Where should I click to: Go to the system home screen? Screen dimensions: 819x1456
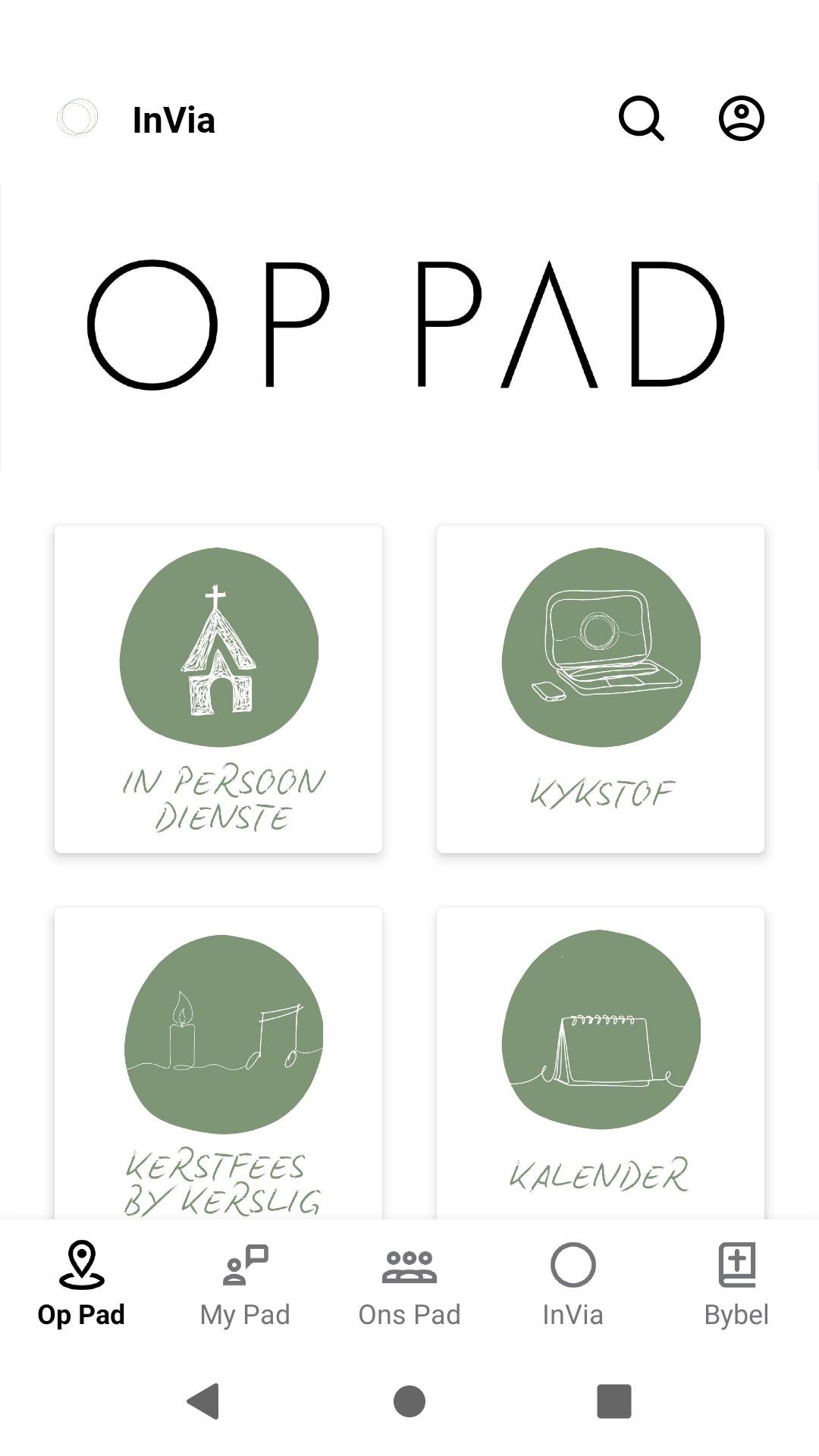click(x=409, y=1401)
